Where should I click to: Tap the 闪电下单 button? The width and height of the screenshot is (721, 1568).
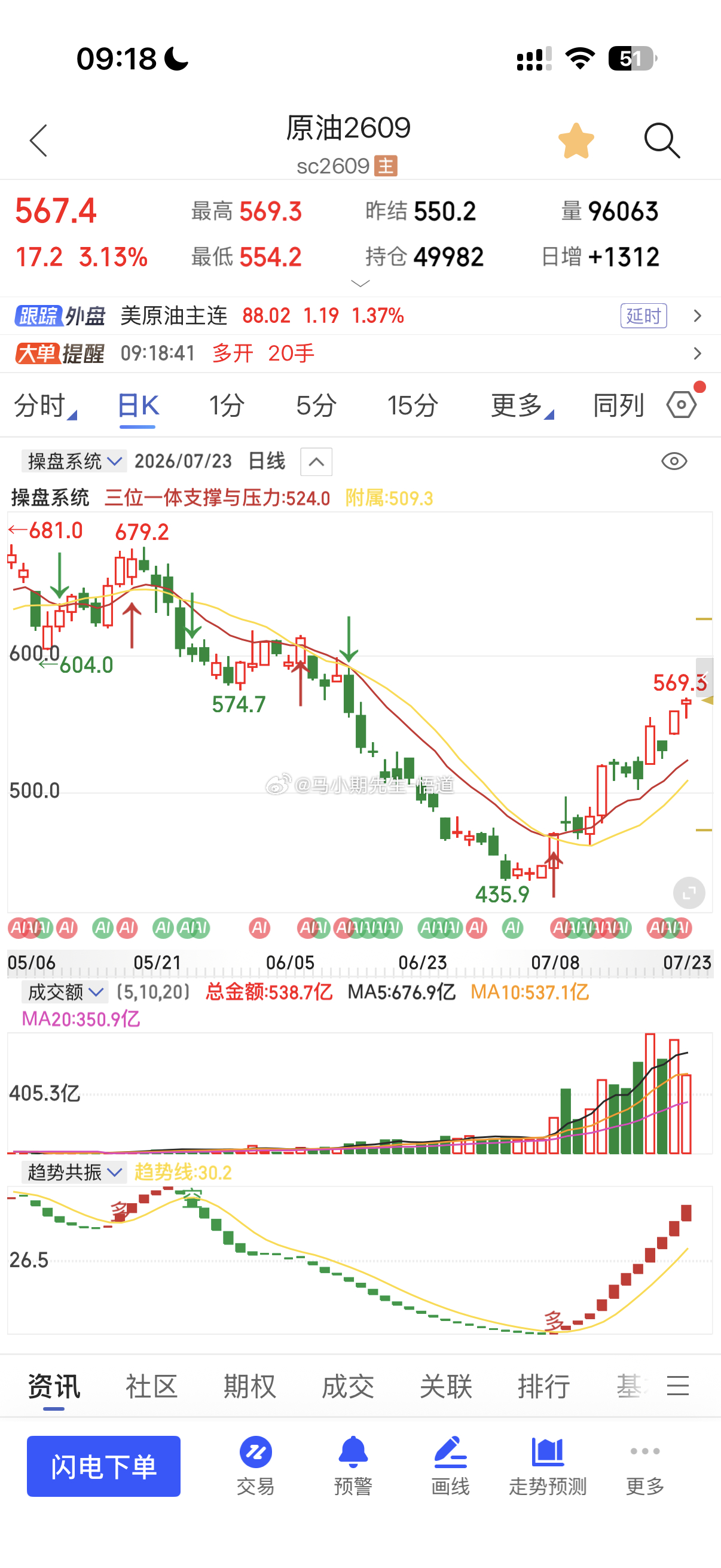coord(103,1466)
